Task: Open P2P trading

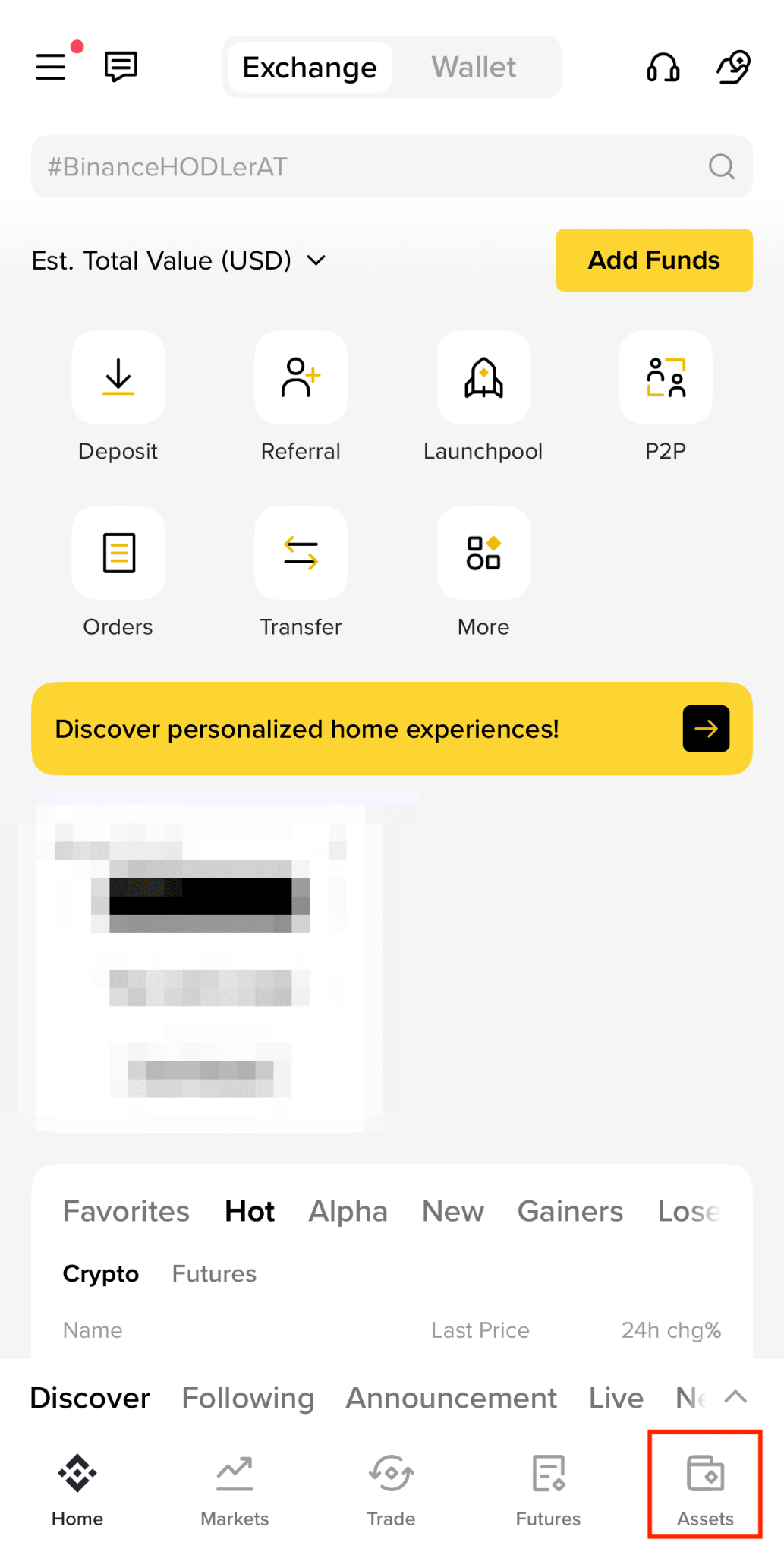Action: coord(666,397)
